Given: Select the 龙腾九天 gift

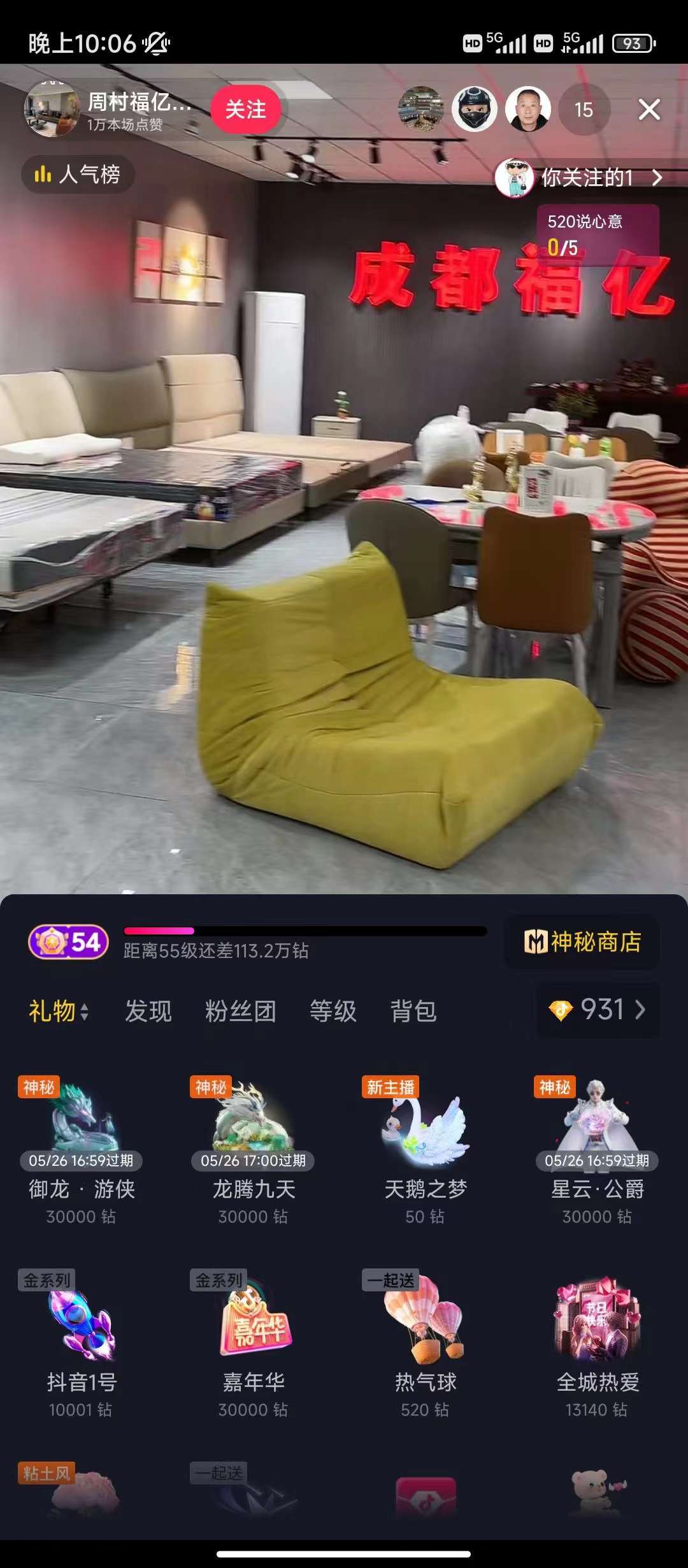Looking at the screenshot, I should pos(254,1147).
